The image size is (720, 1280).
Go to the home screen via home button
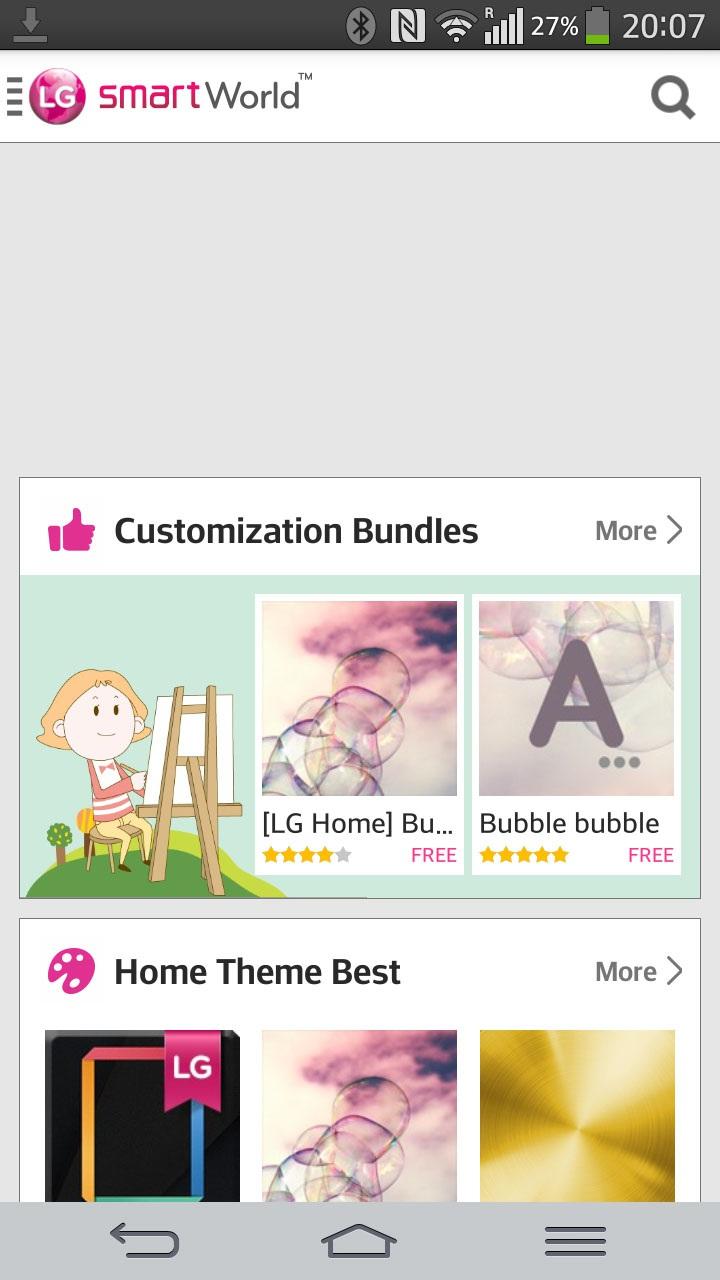(359, 1241)
